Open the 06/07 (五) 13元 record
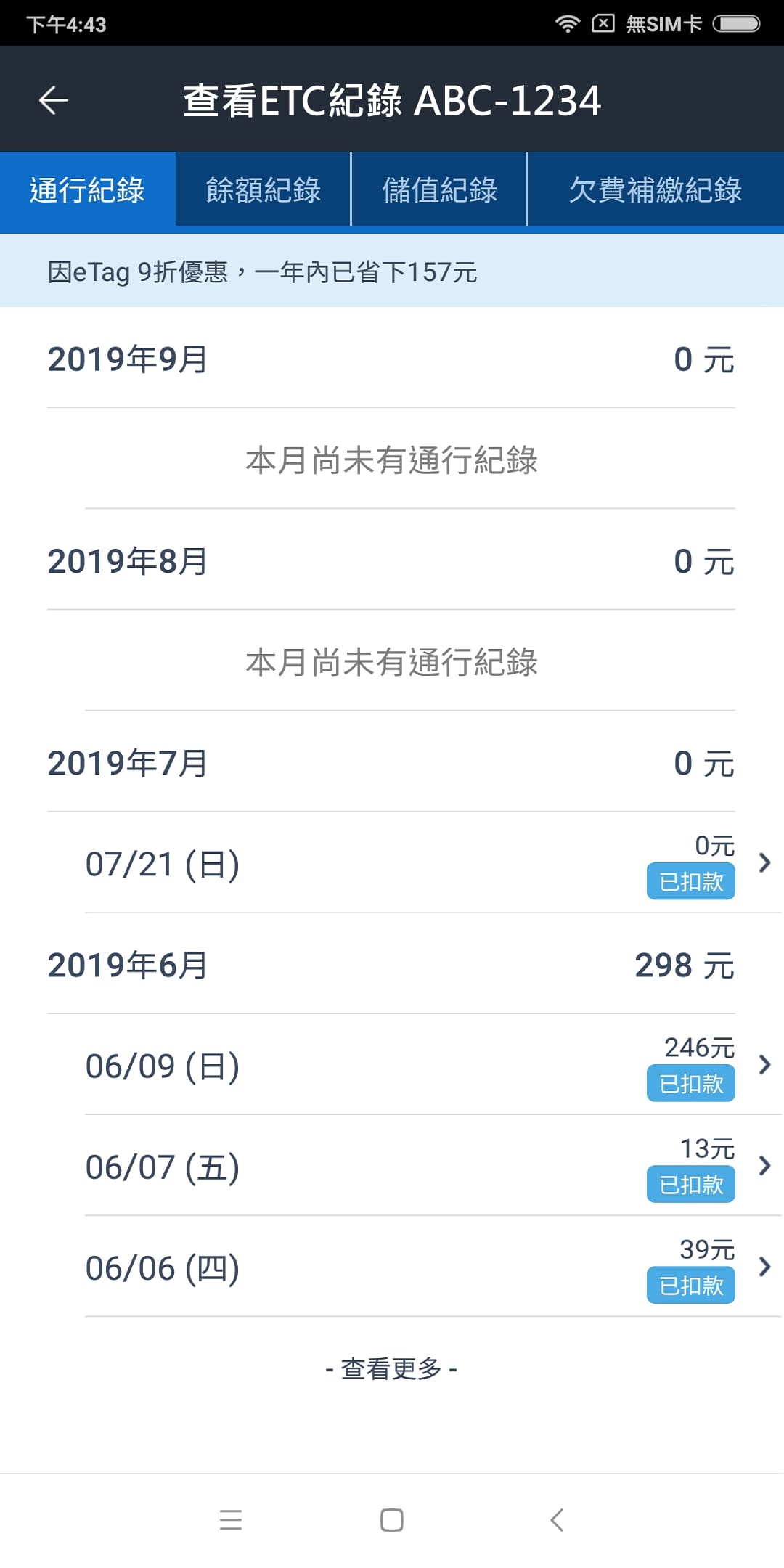The image size is (784, 1568). click(x=428, y=1167)
